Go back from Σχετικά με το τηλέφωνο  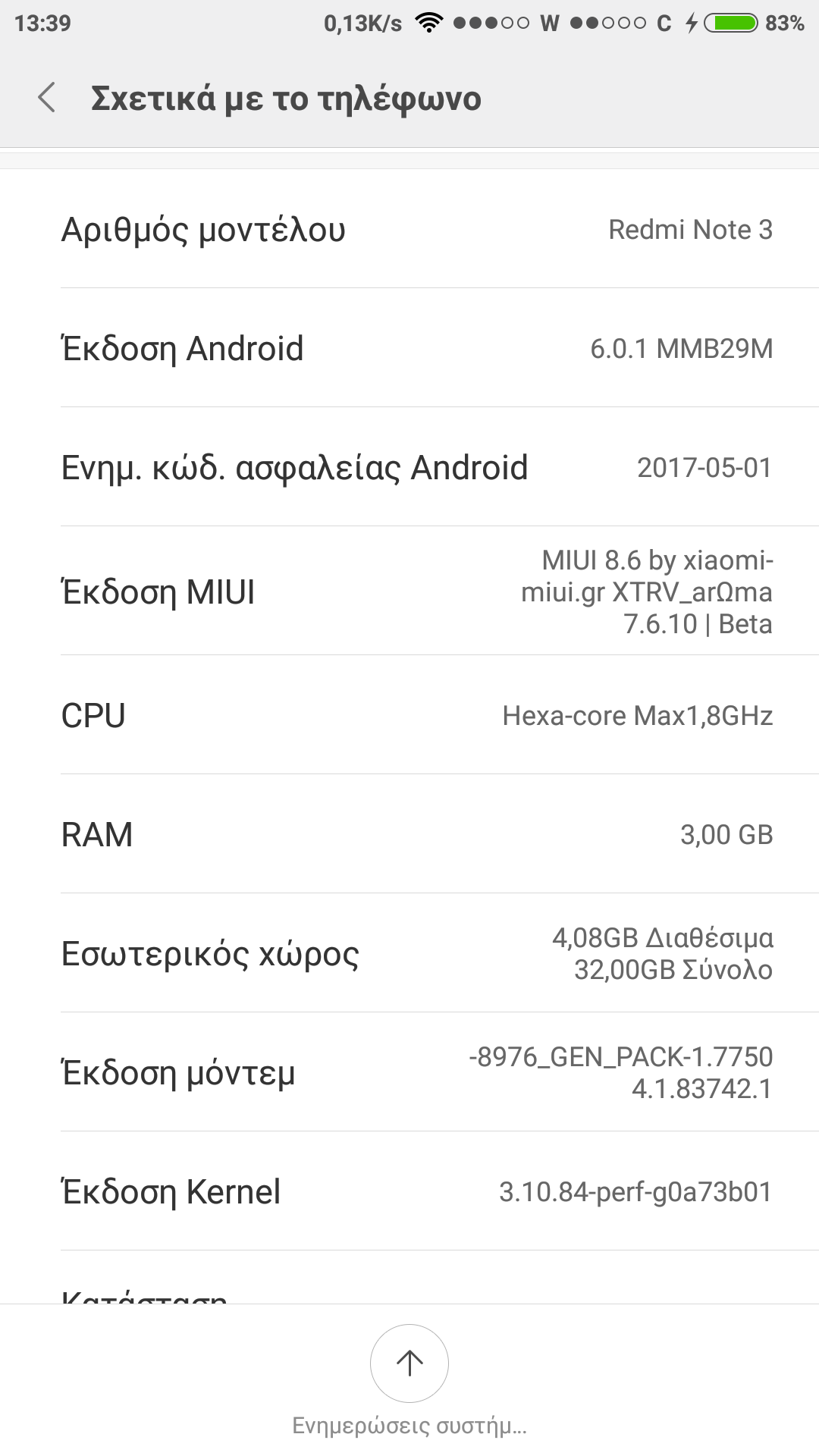47,98
